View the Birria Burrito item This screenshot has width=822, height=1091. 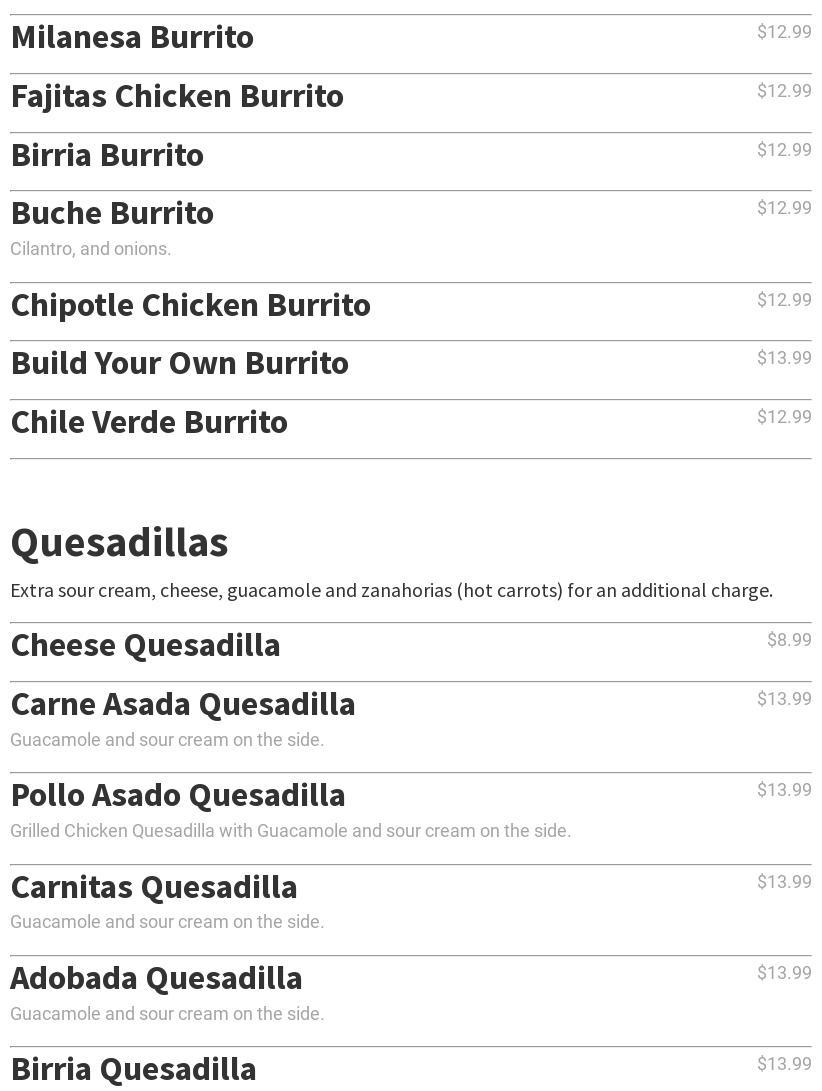click(x=107, y=156)
